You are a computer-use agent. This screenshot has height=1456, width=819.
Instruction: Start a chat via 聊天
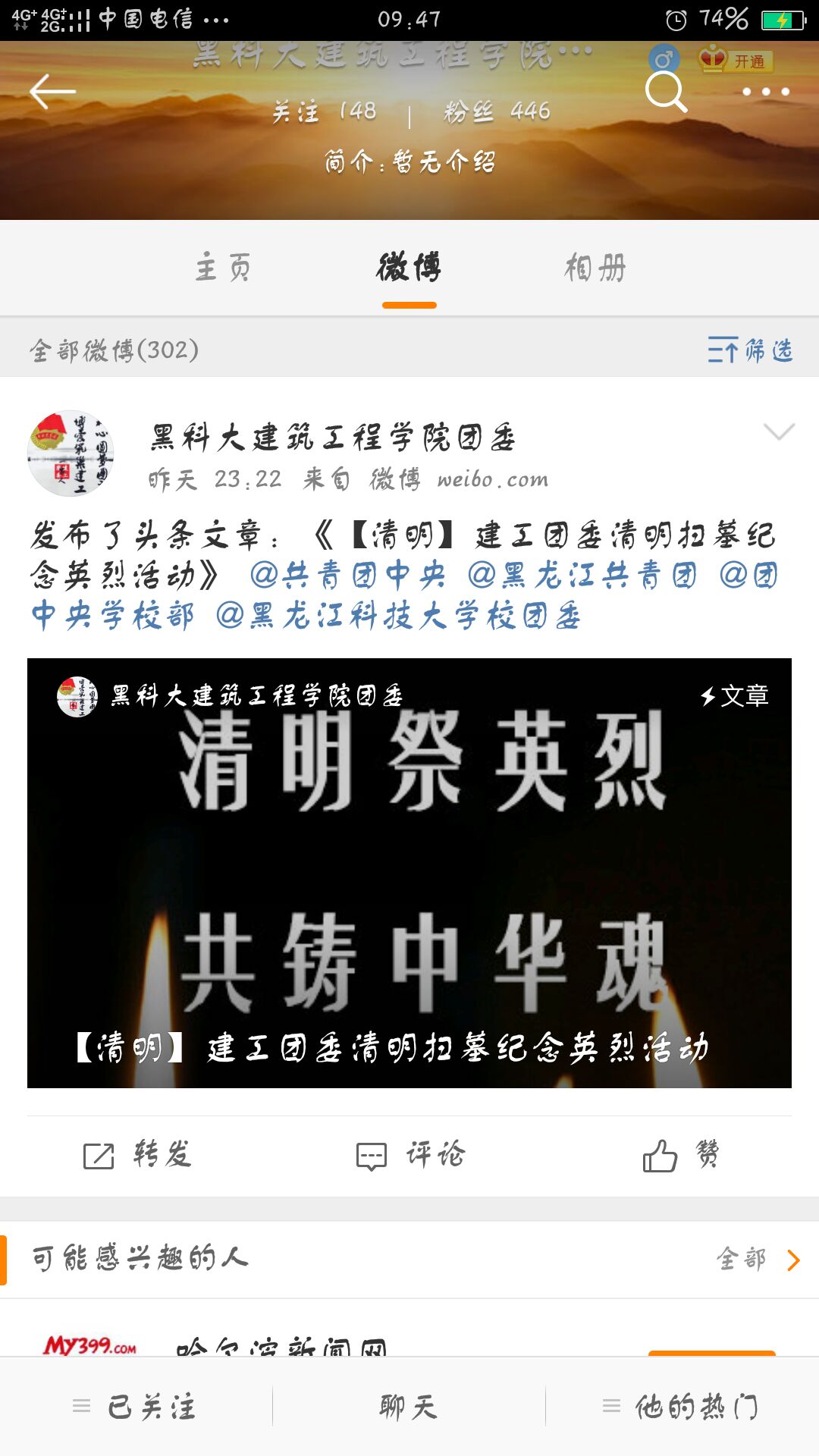point(409,1407)
